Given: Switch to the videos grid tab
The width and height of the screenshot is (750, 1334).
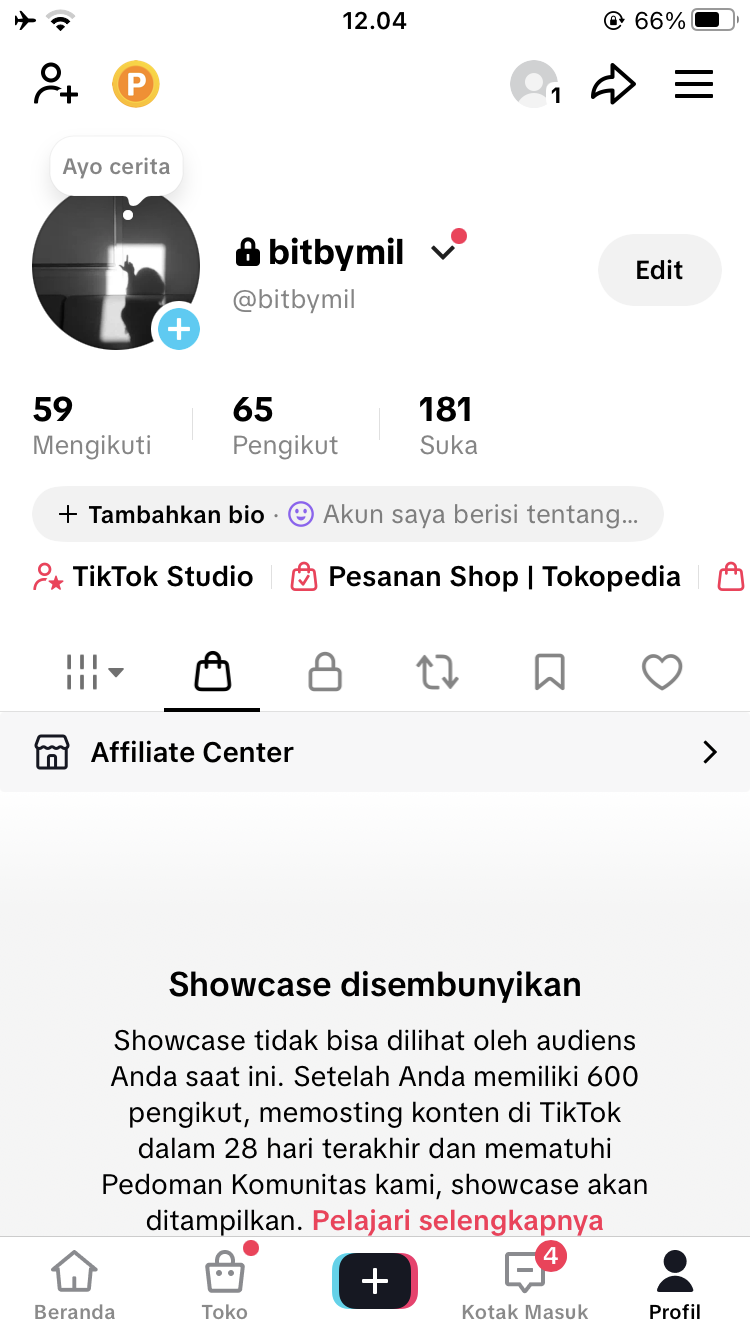Looking at the screenshot, I should pos(94,672).
